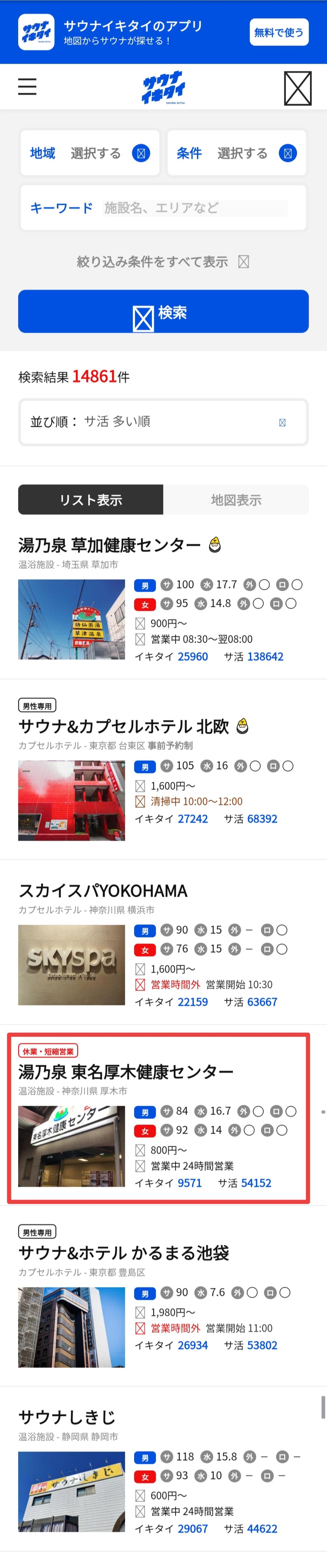Open the 並び順 sort dropdown
This screenshot has width=327, height=1568.
tap(163, 422)
